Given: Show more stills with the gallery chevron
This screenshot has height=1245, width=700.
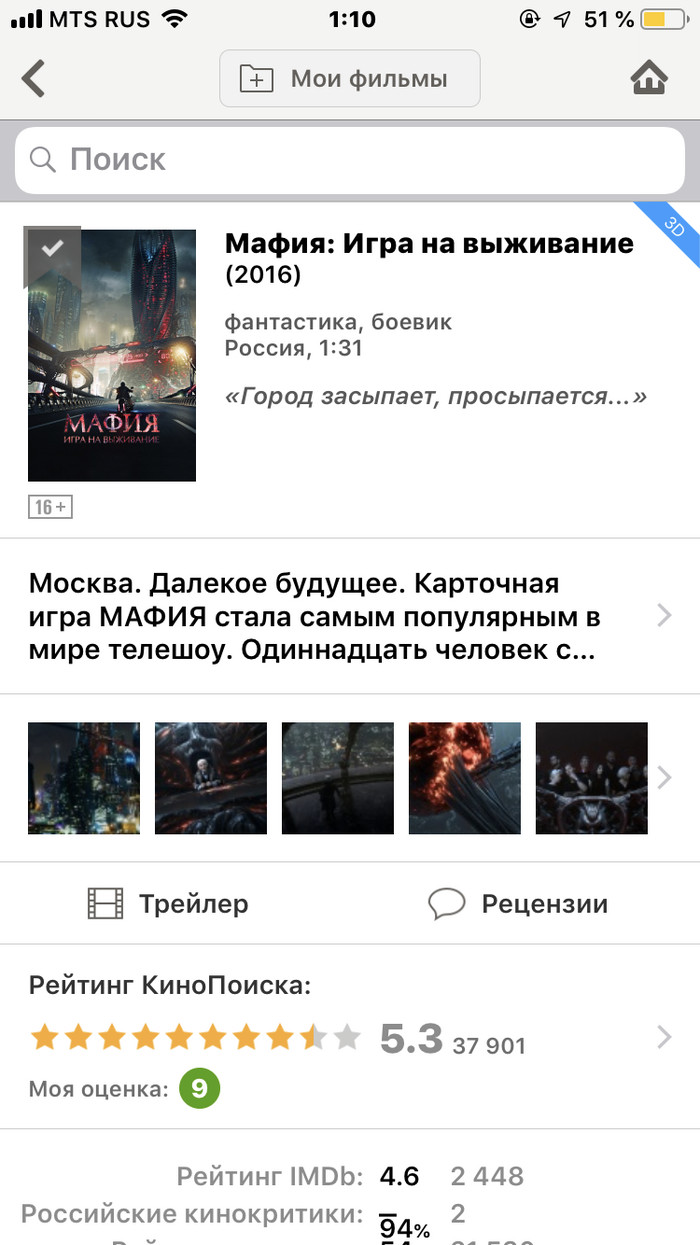Looking at the screenshot, I should [664, 777].
